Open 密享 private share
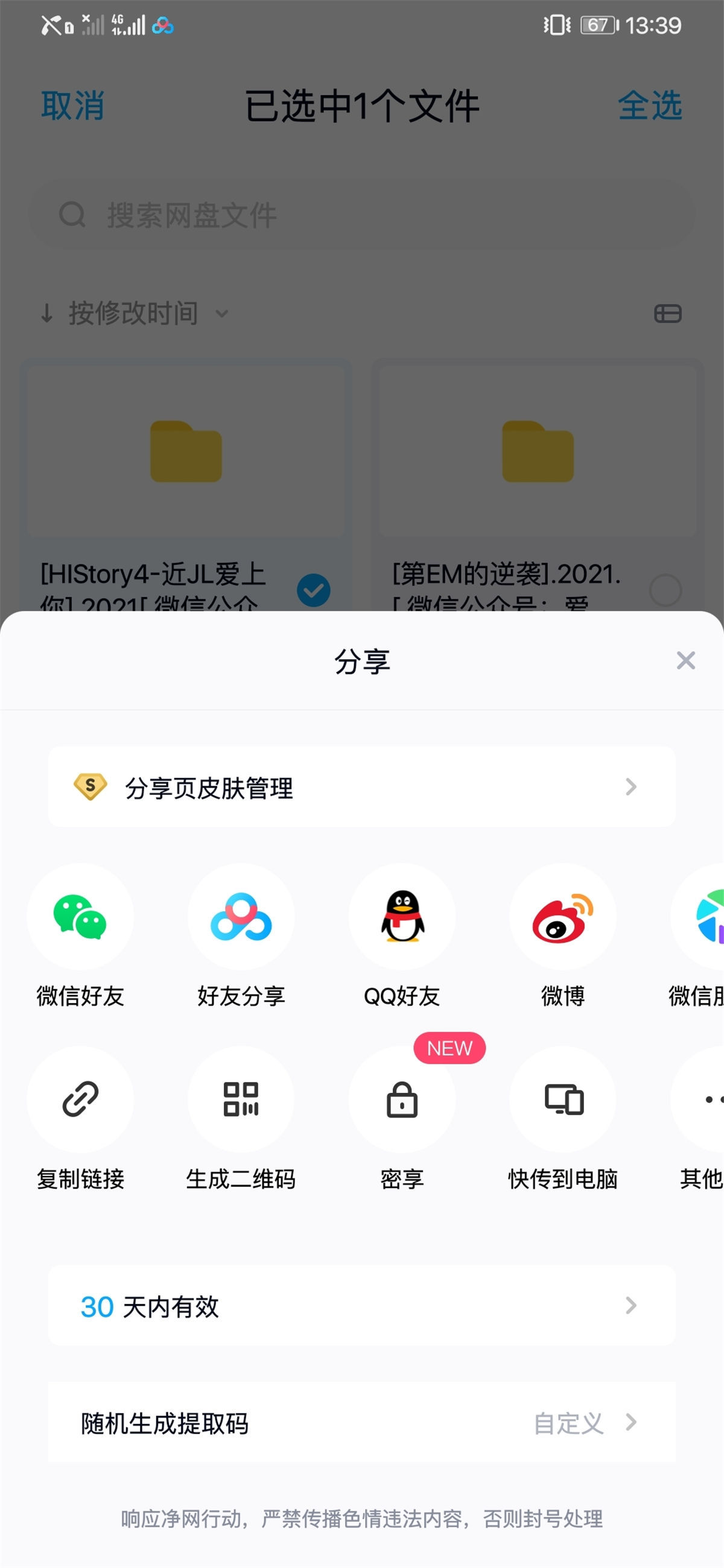The image size is (724, 1568). (402, 1099)
